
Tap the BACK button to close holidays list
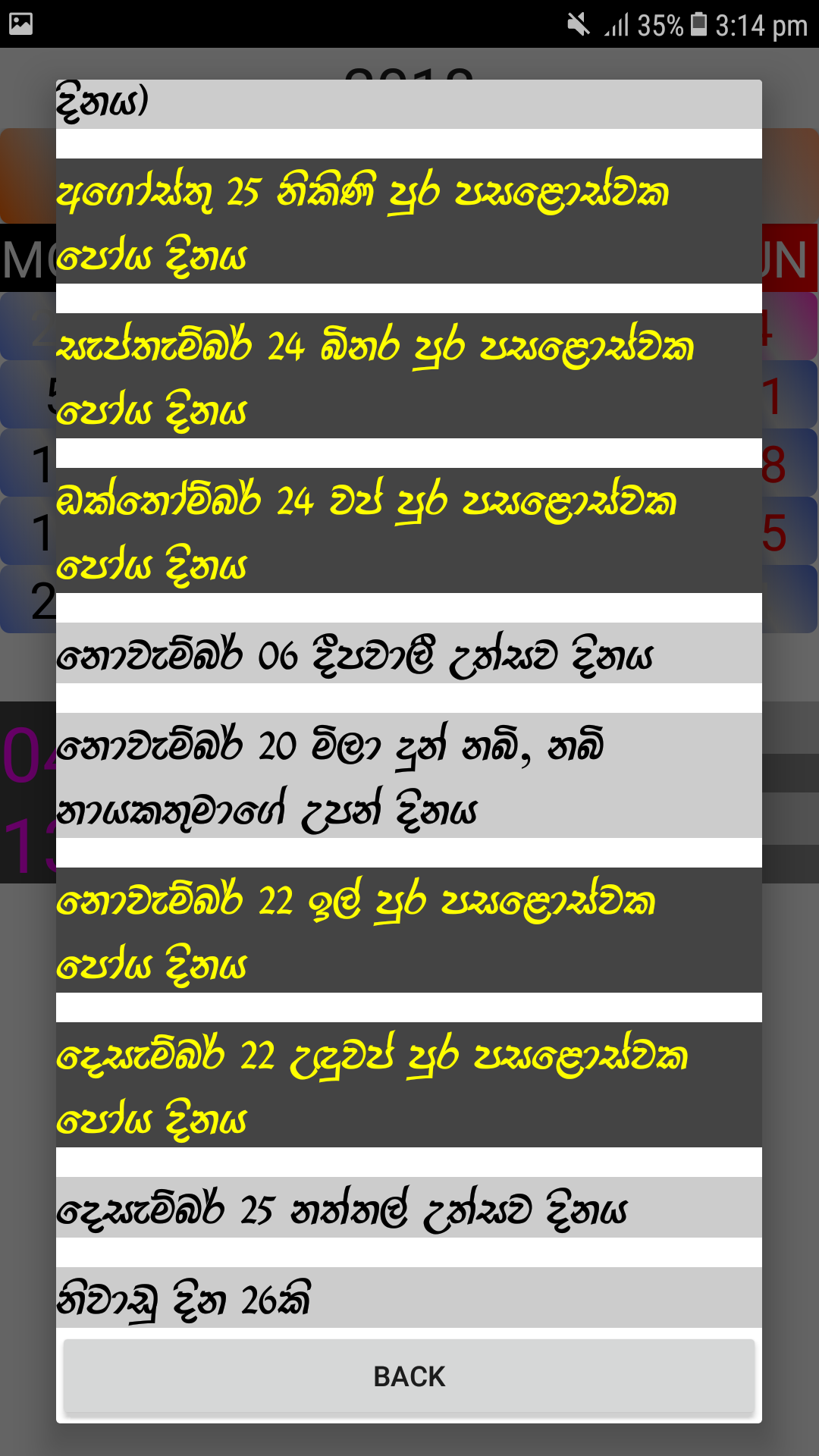tap(409, 1376)
